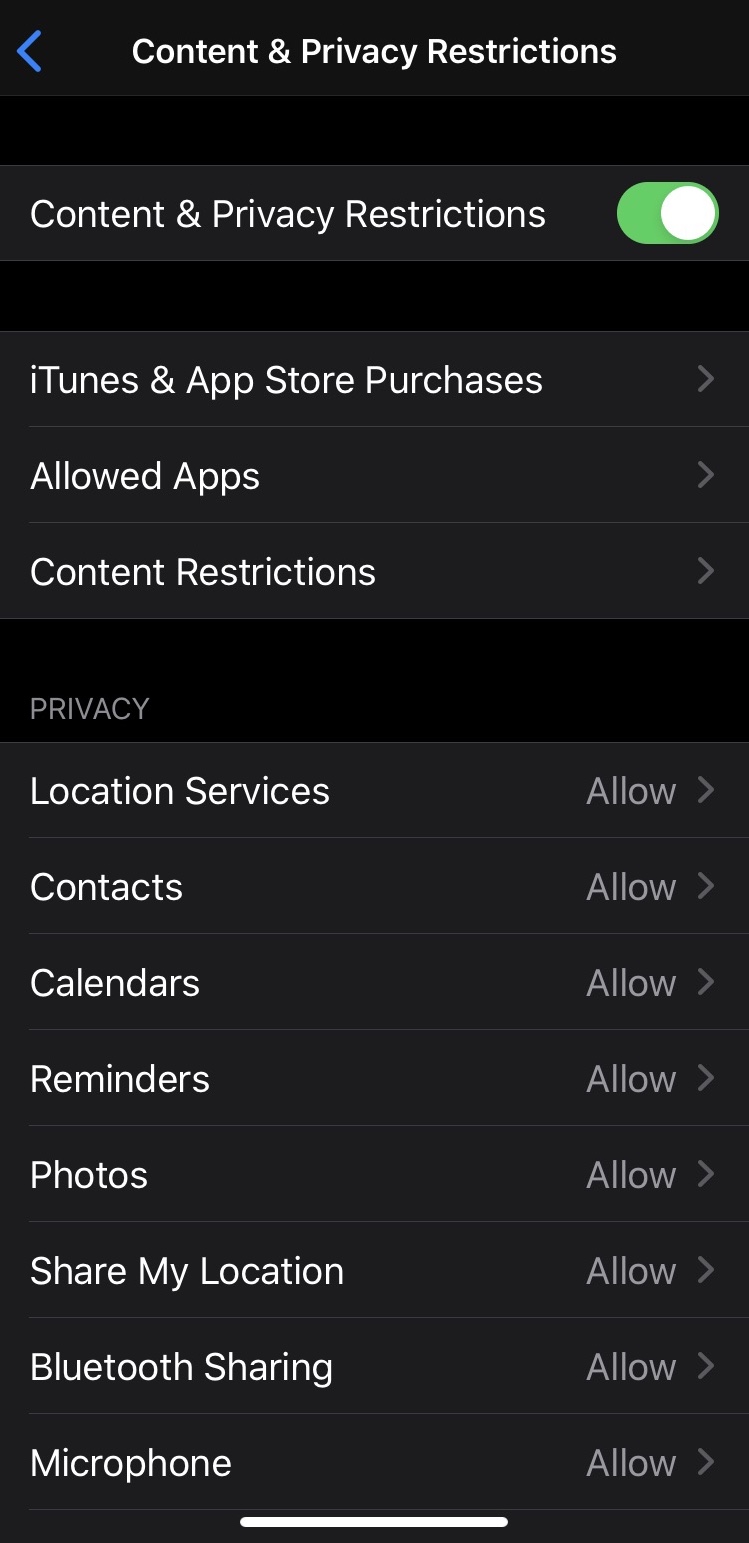
Task: Open Location Services privacy setting
Action: (374, 791)
